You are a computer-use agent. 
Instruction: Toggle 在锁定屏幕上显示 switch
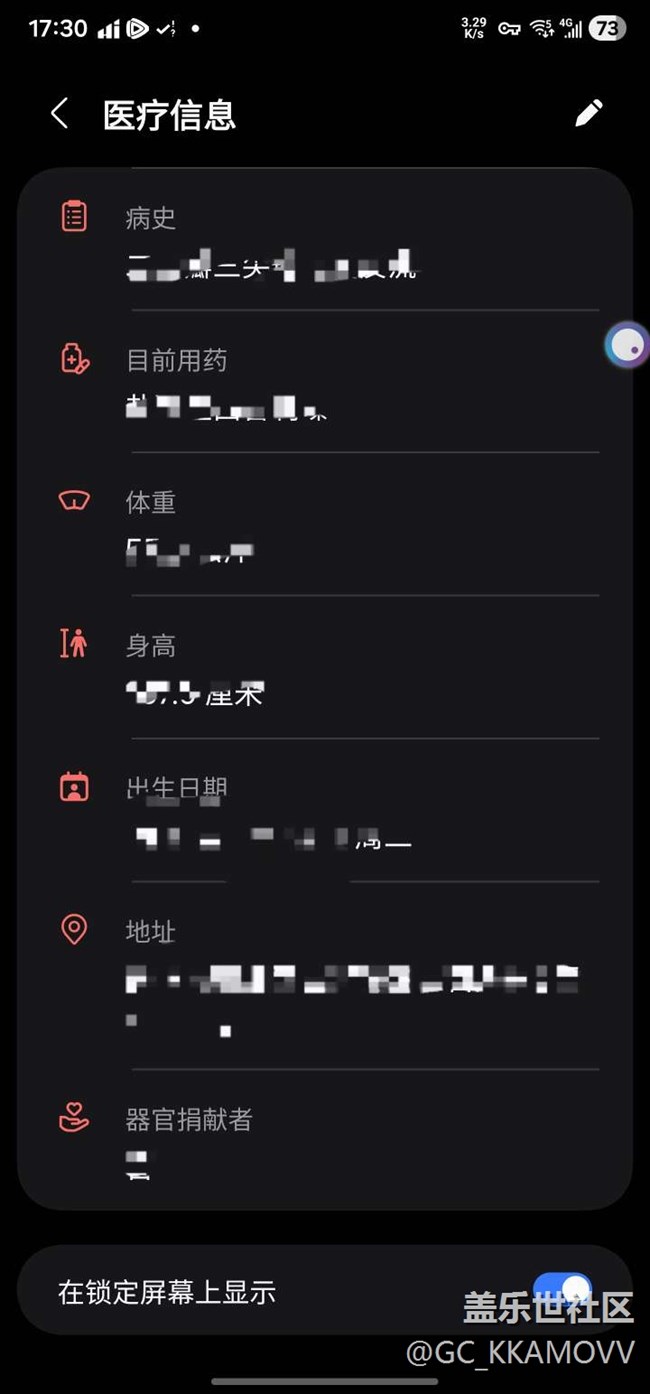tap(562, 1290)
